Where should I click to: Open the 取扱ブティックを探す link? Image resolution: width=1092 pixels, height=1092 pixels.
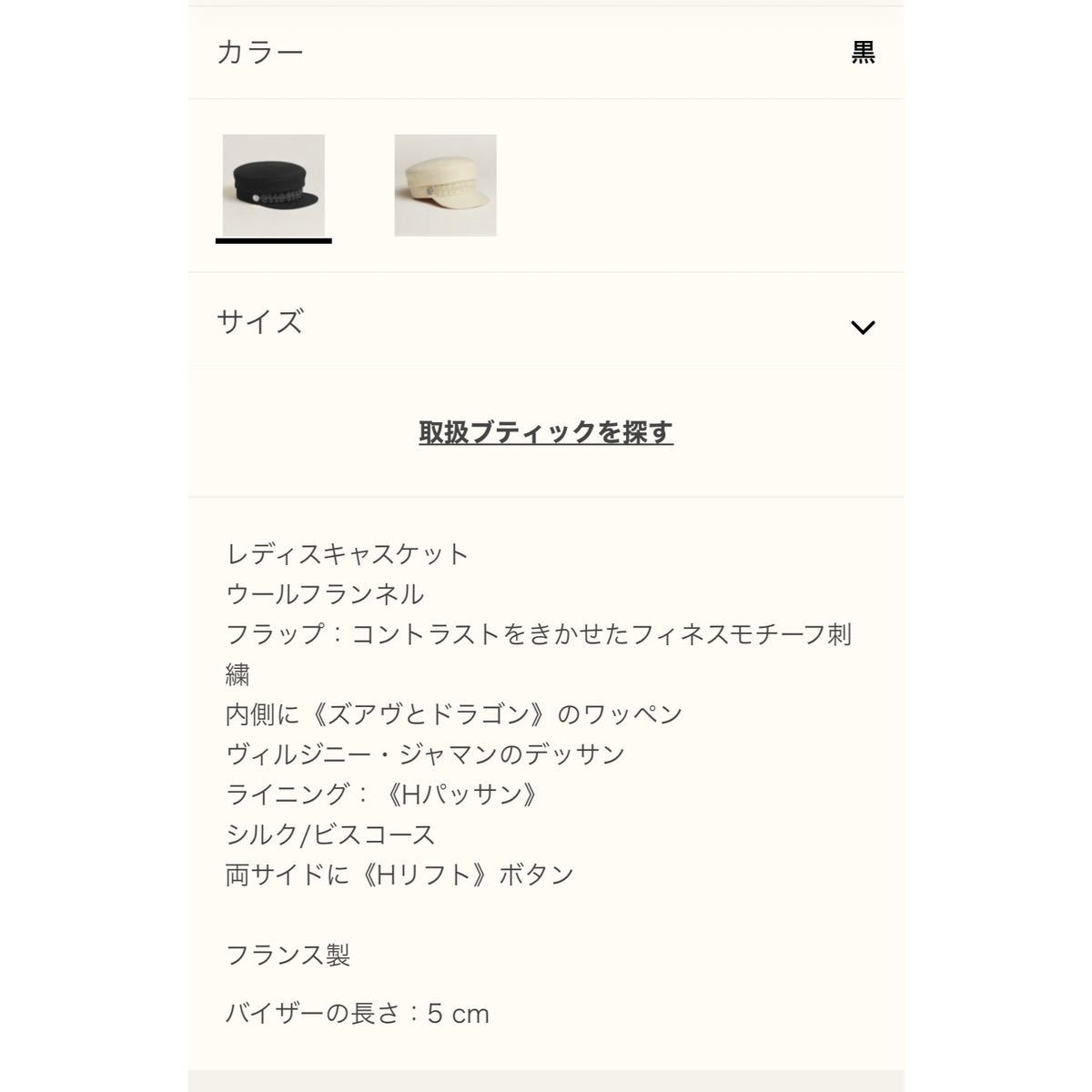[545, 432]
